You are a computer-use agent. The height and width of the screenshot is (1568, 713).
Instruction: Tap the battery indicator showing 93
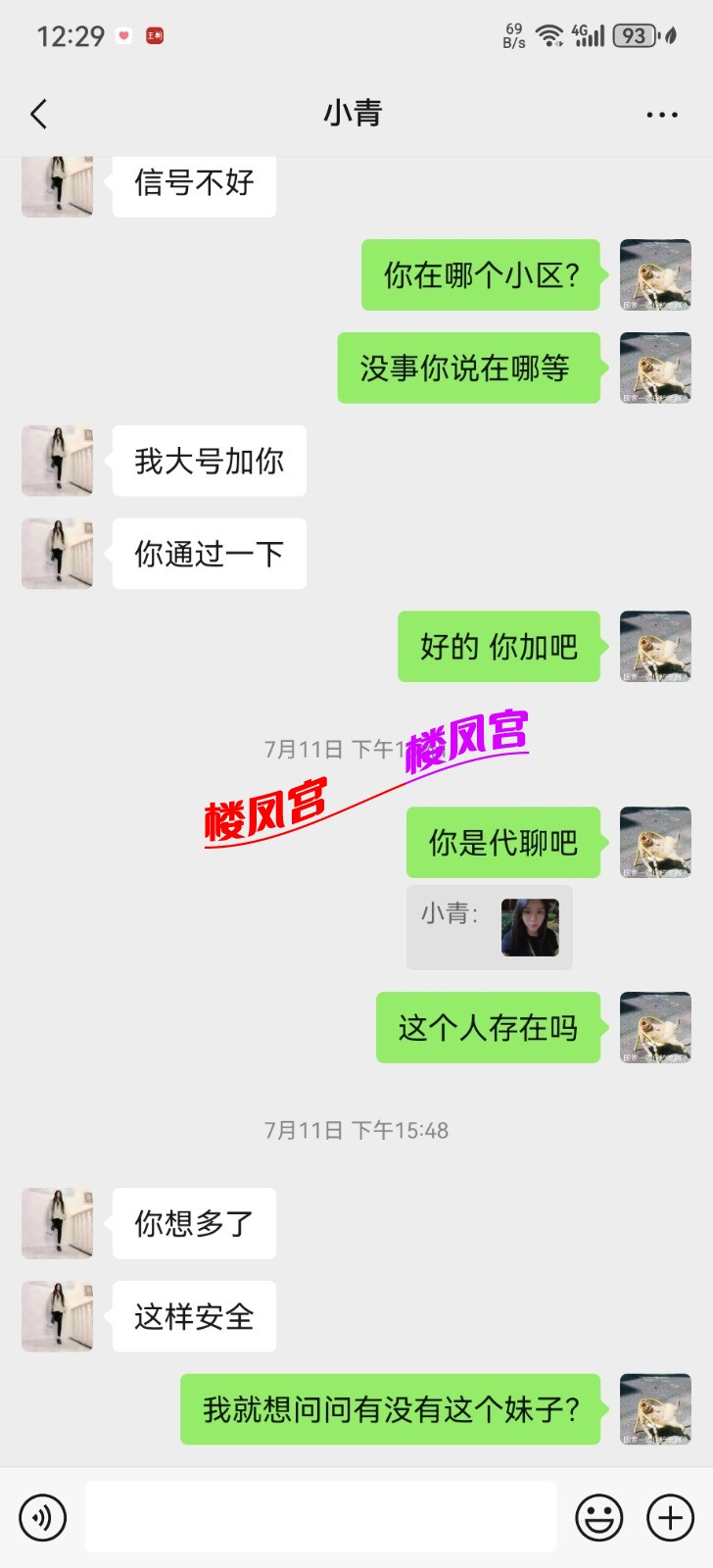click(x=635, y=34)
